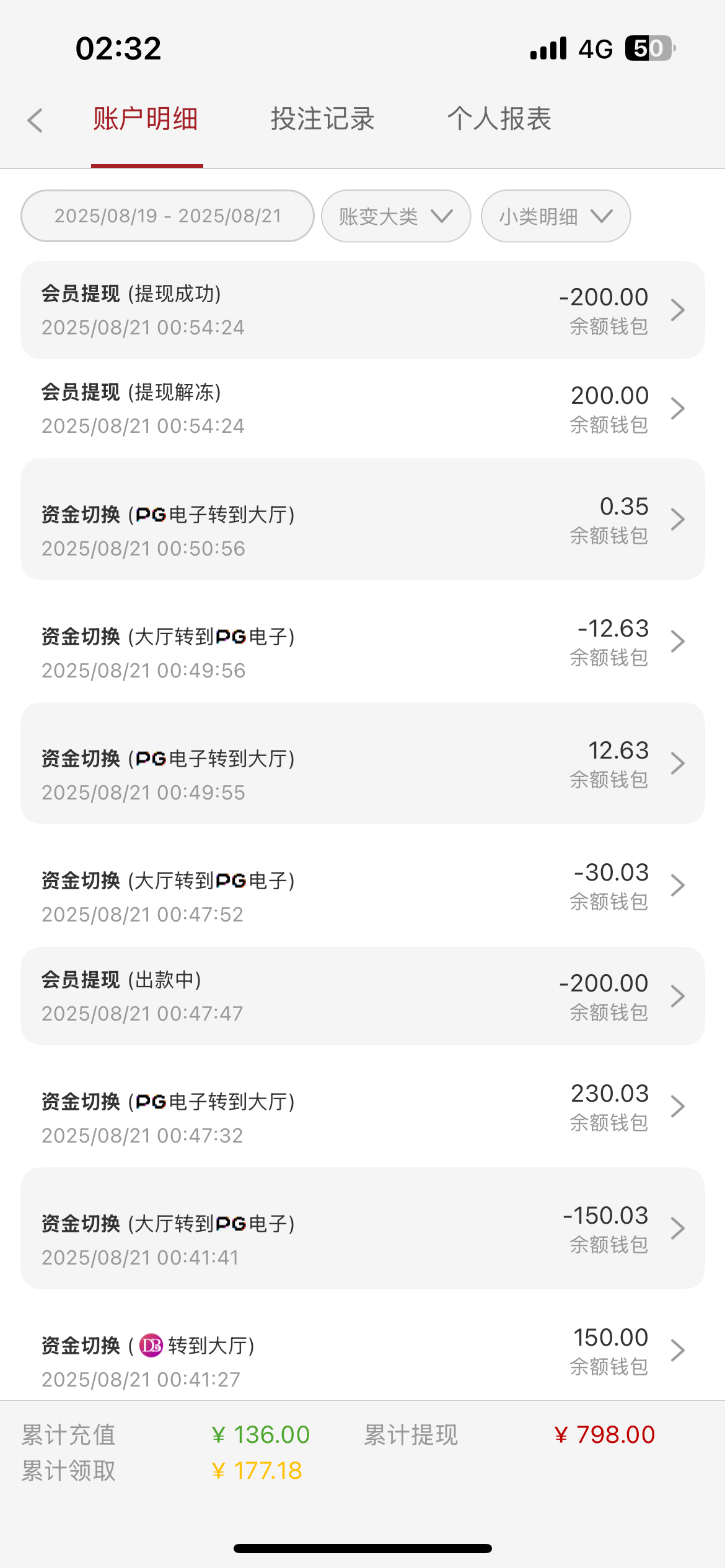This screenshot has height=1568, width=725.
Task: Tap the back arrow at top left
Action: pos(35,120)
